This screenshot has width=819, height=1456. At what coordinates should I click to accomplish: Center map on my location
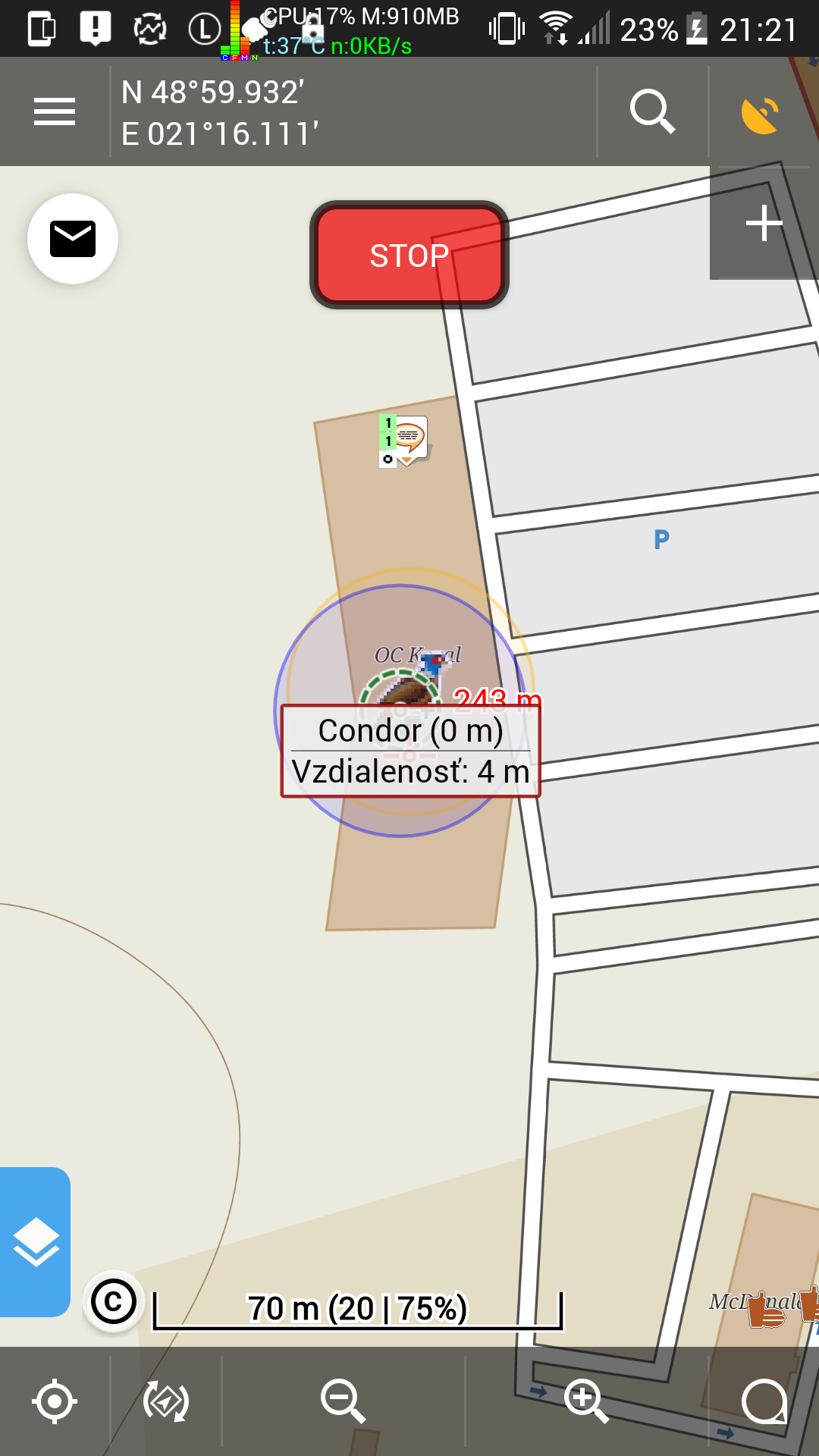pyautogui.click(x=55, y=1401)
